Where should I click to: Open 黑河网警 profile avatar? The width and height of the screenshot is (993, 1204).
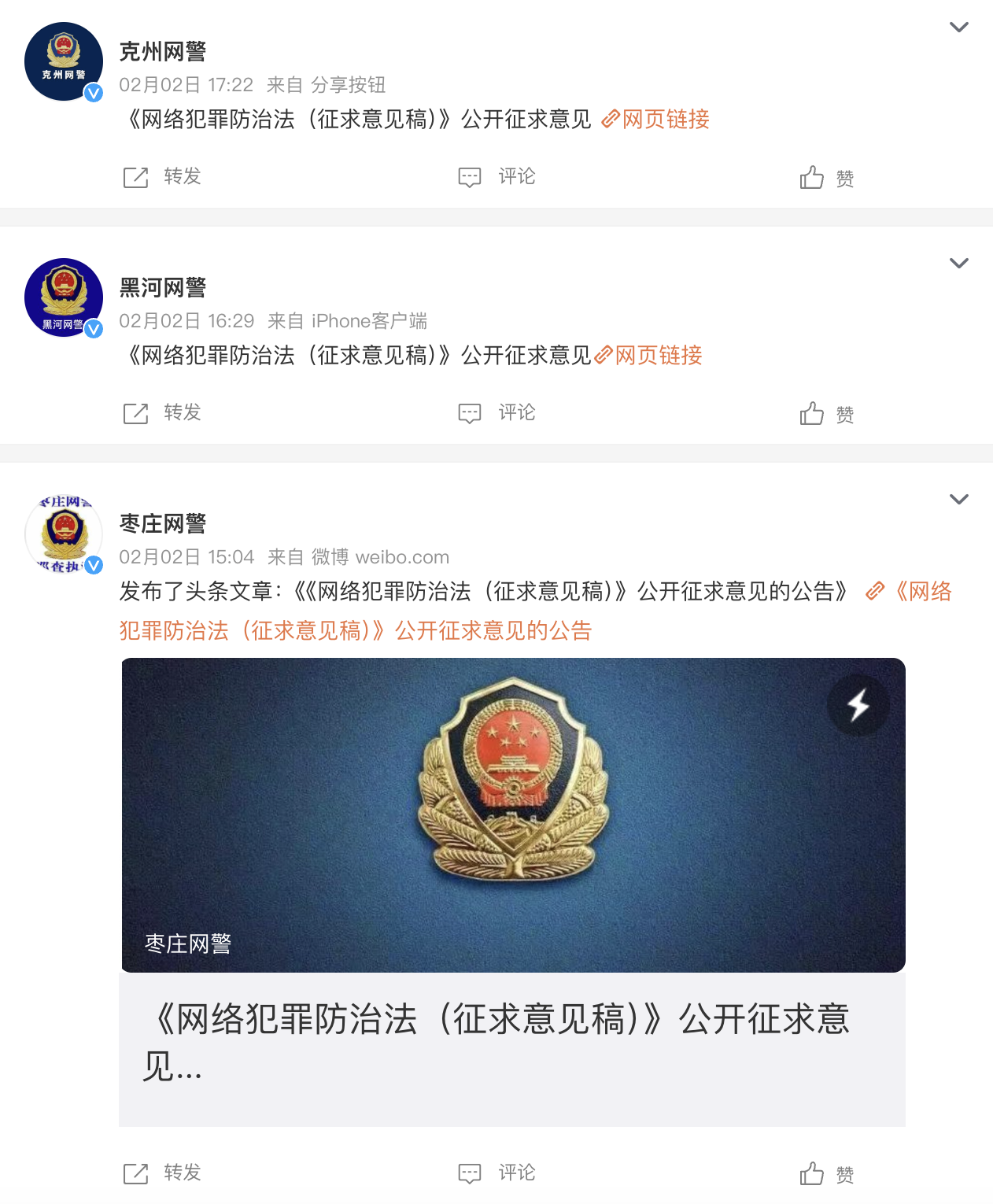pos(64,297)
